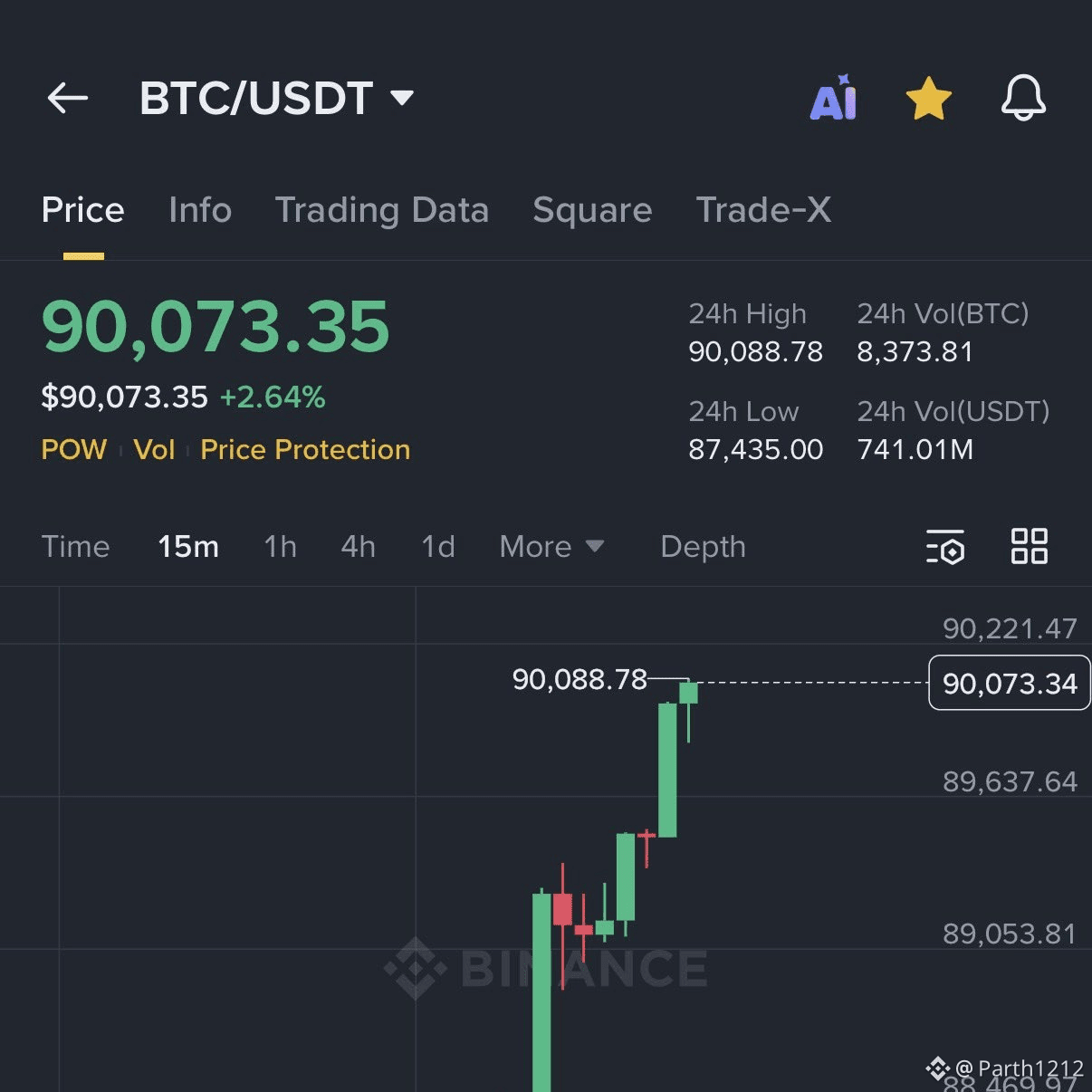Select the Time chart view
Screen dimensions: 1092x1092
(76, 547)
